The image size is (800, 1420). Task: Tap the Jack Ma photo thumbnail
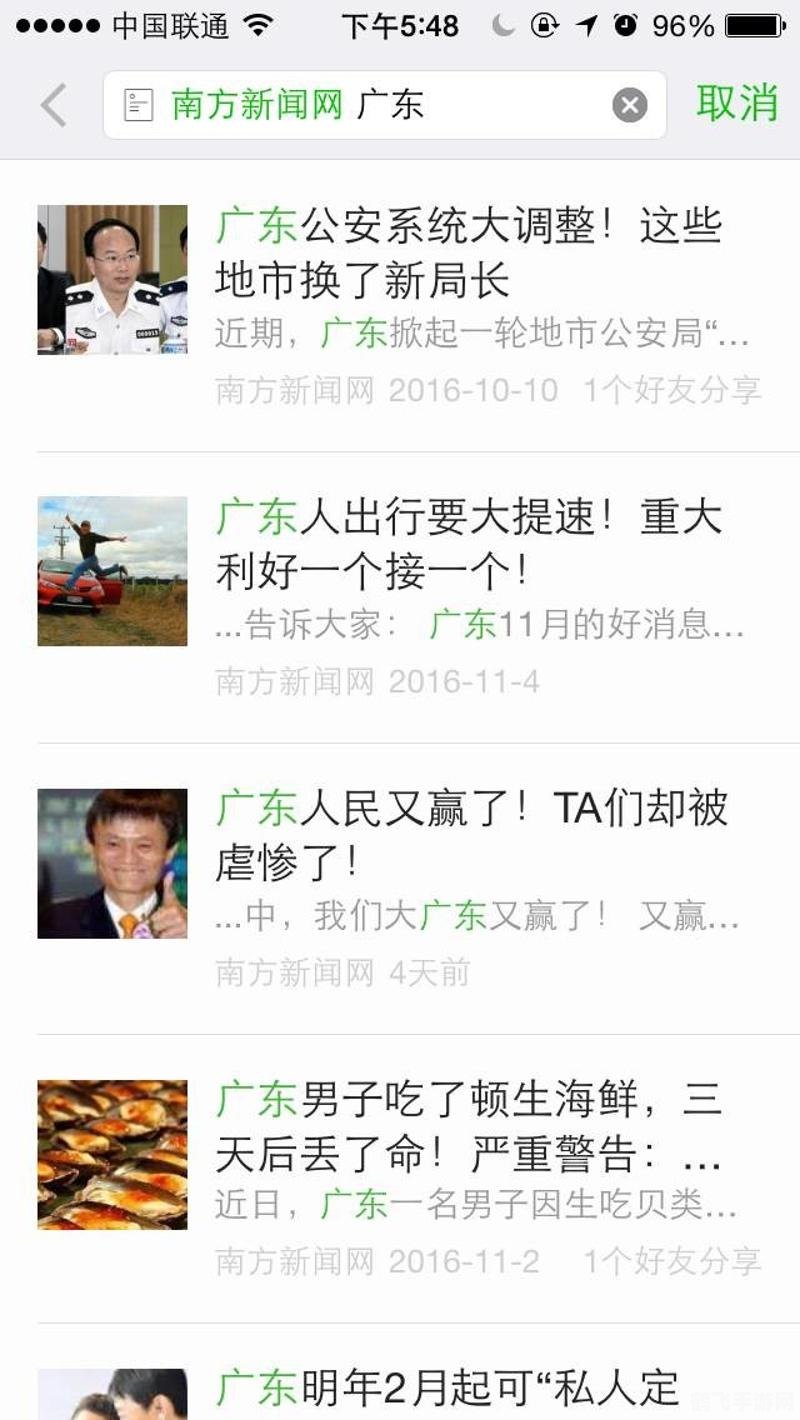111,863
